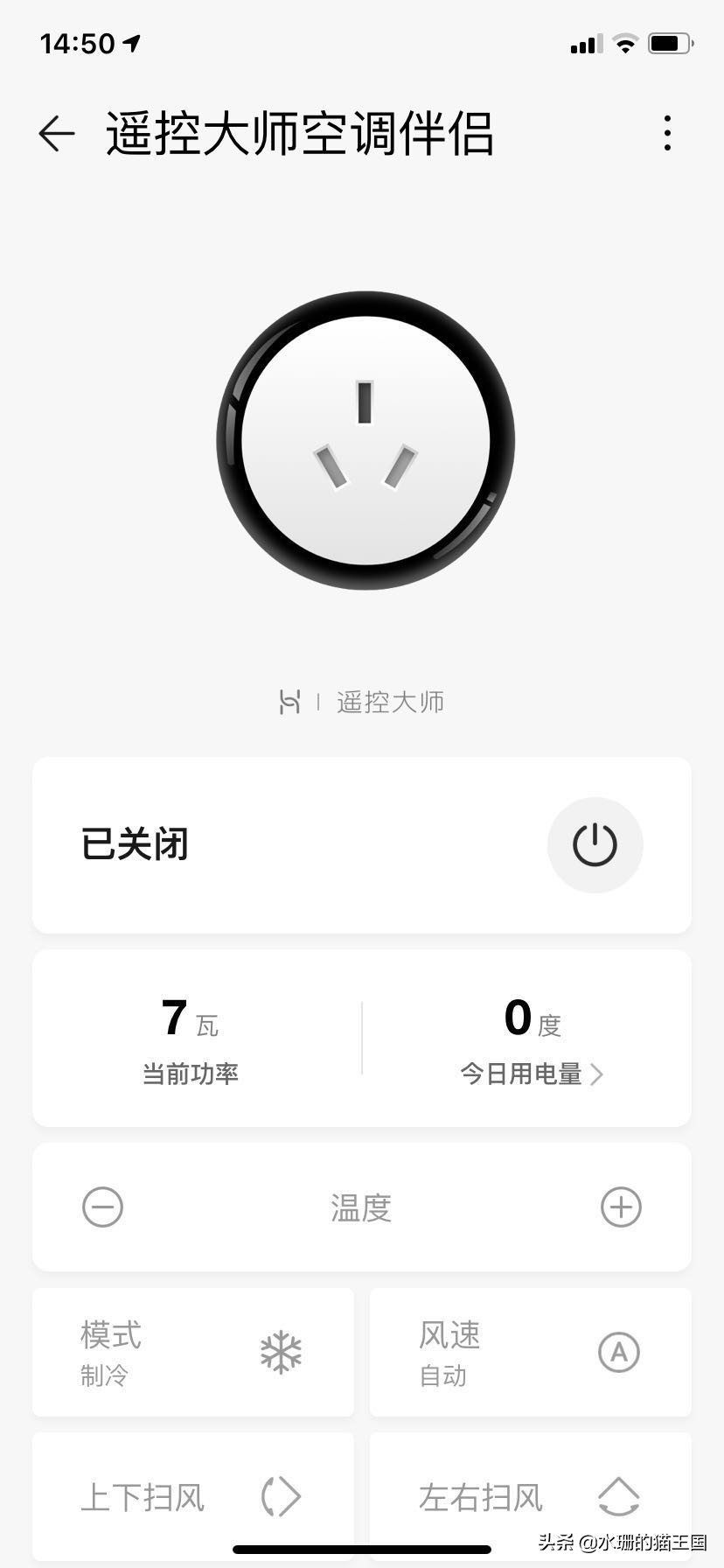
Task: Toggle 风速 between auto and manual
Action: pyautogui.click(x=529, y=1353)
